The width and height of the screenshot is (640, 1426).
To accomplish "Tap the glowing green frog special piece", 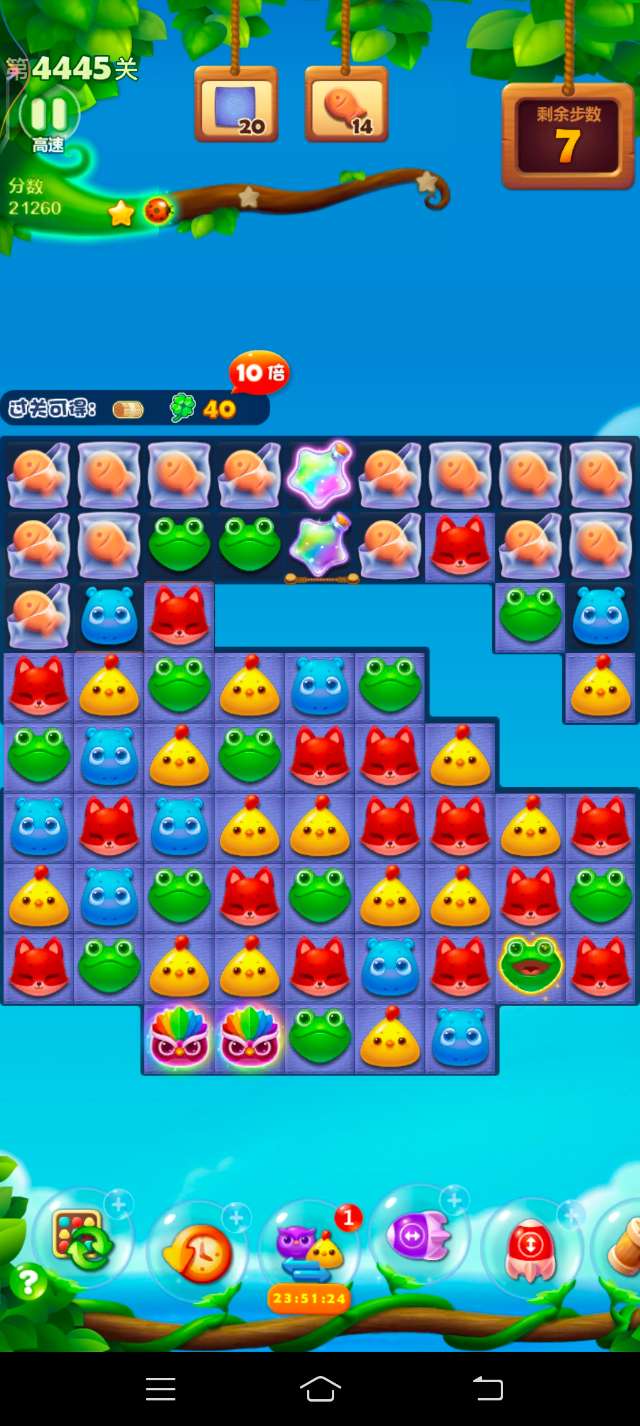I will pos(531,965).
